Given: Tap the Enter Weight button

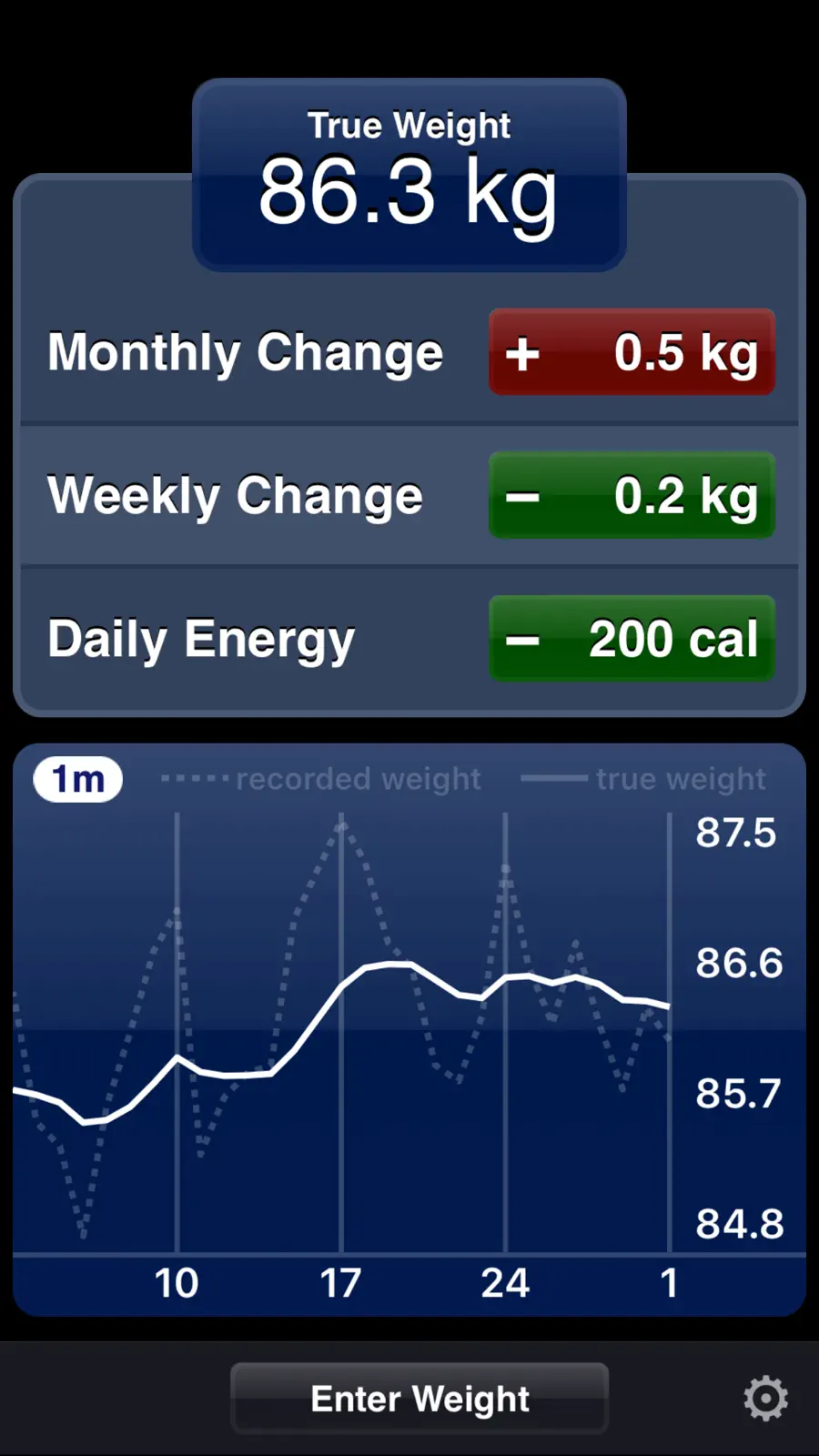Looking at the screenshot, I should point(420,1399).
